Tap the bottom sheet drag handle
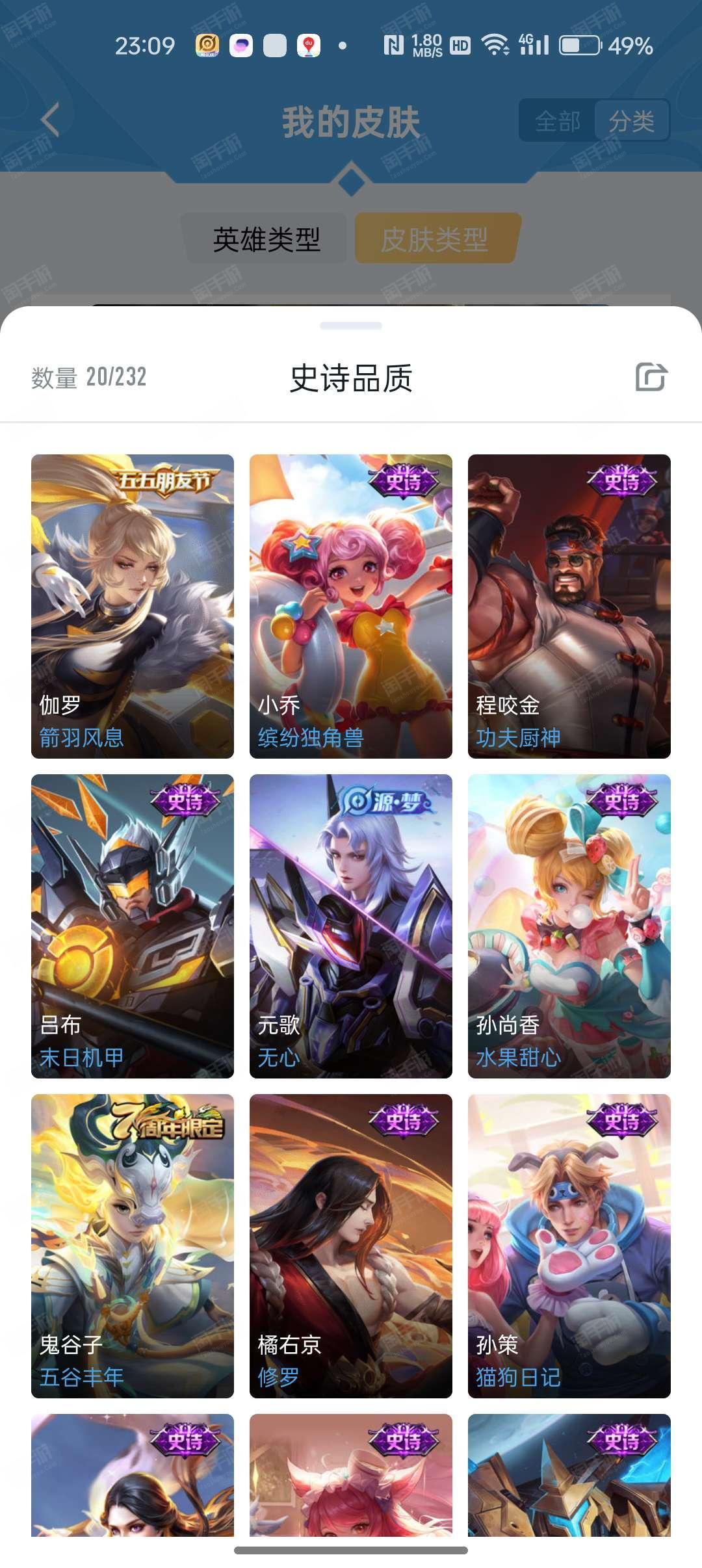Screen dimensions: 702x1568 tap(351, 326)
